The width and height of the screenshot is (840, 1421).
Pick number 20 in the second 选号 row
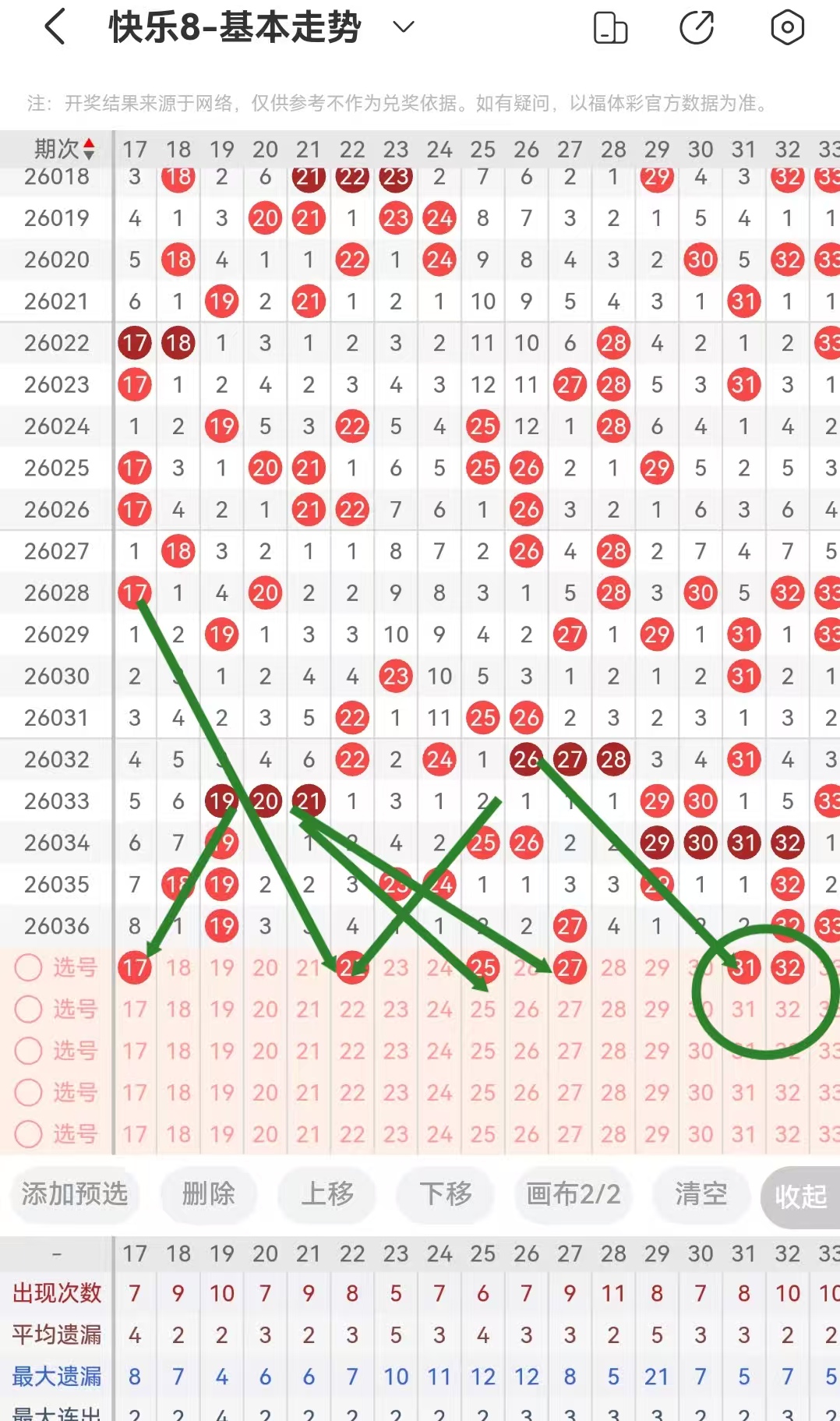(x=265, y=1009)
